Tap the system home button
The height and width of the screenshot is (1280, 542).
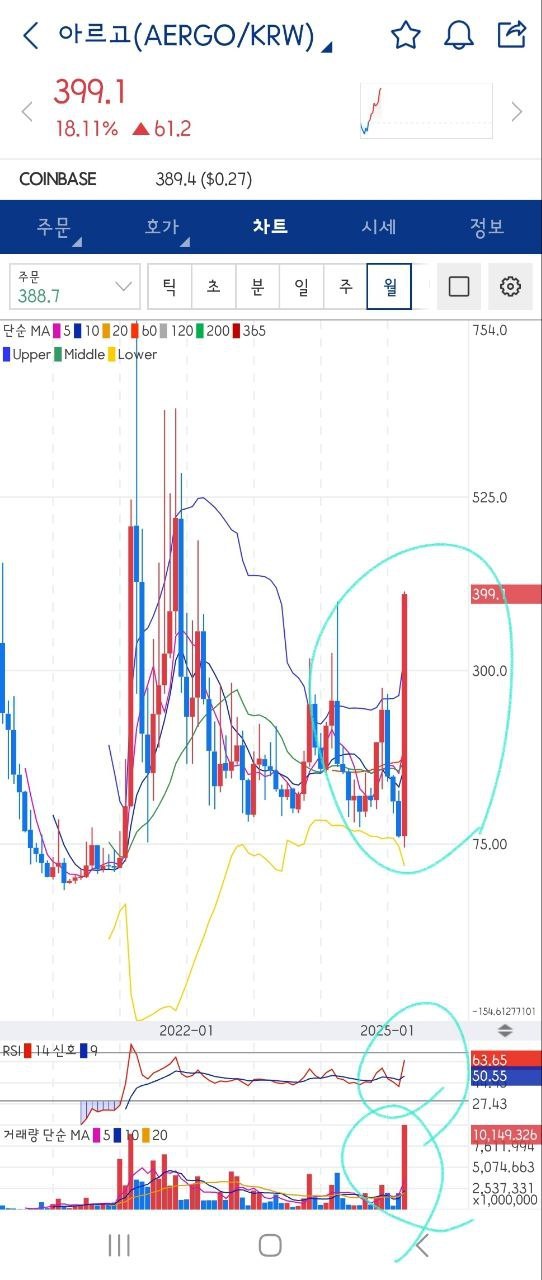(x=270, y=1245)
